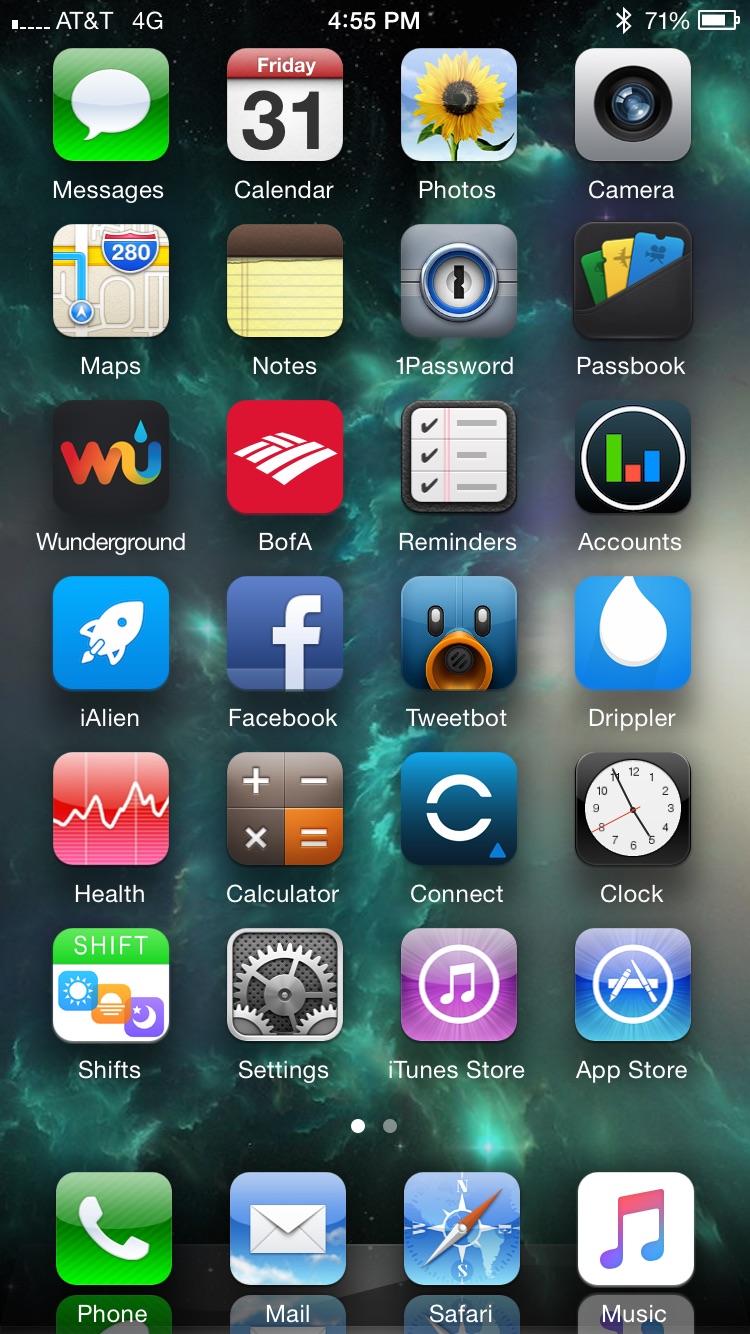750x1334 pixels.
Task: Open Tweetbot
Action: point(458,633)
